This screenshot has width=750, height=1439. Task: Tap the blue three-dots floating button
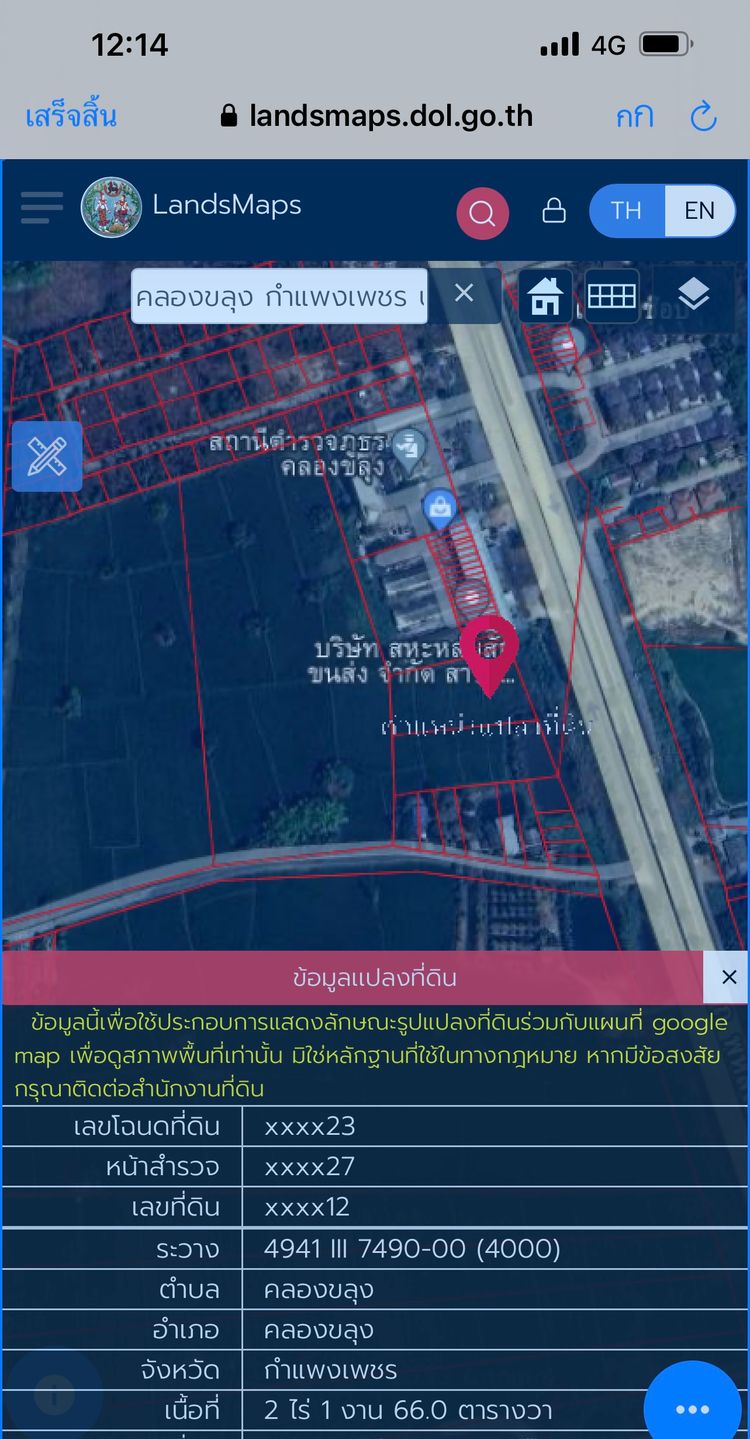coord(692,1408)
